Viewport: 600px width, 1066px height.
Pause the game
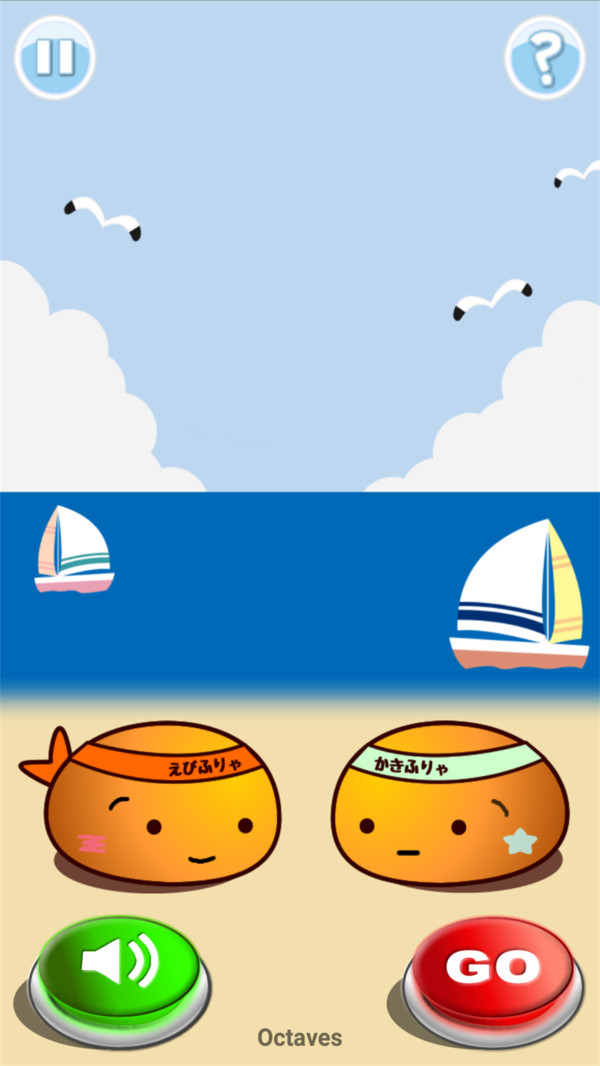tap(55, 57)
